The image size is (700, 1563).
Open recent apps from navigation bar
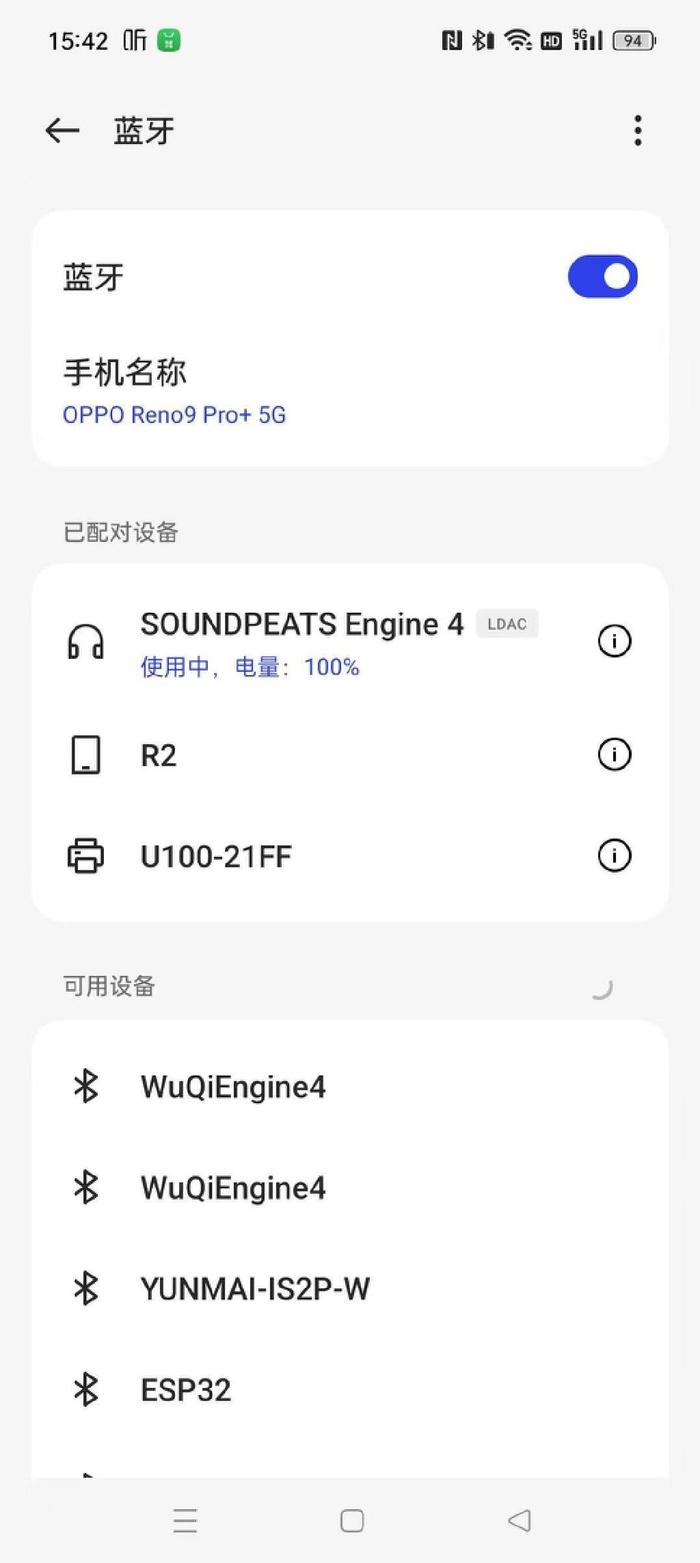[185, 1521]
